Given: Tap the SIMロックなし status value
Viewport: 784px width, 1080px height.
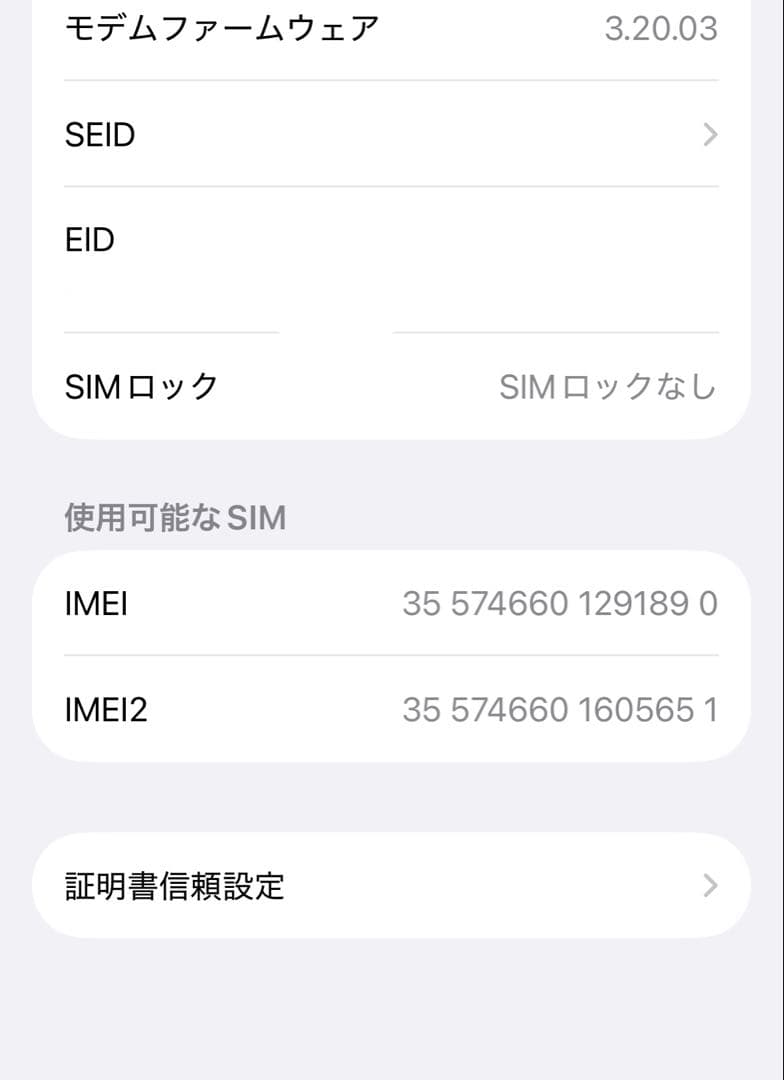Looking at the screenshot, I should tap(608, 386).
